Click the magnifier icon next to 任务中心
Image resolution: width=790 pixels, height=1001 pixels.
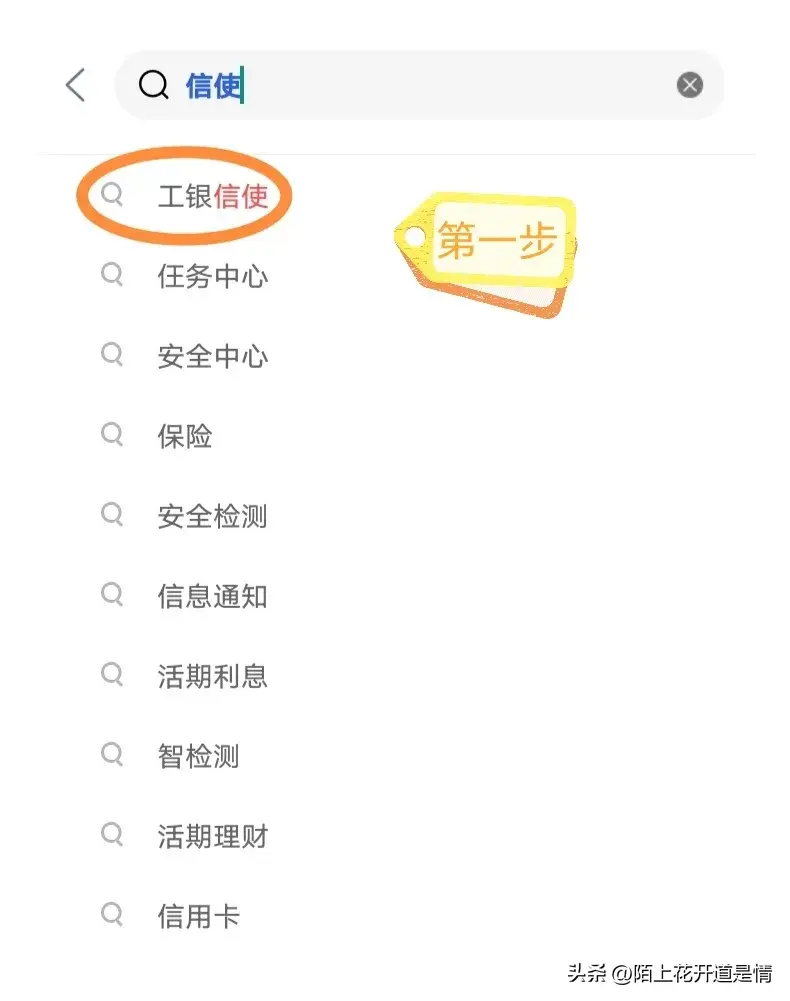111,276
